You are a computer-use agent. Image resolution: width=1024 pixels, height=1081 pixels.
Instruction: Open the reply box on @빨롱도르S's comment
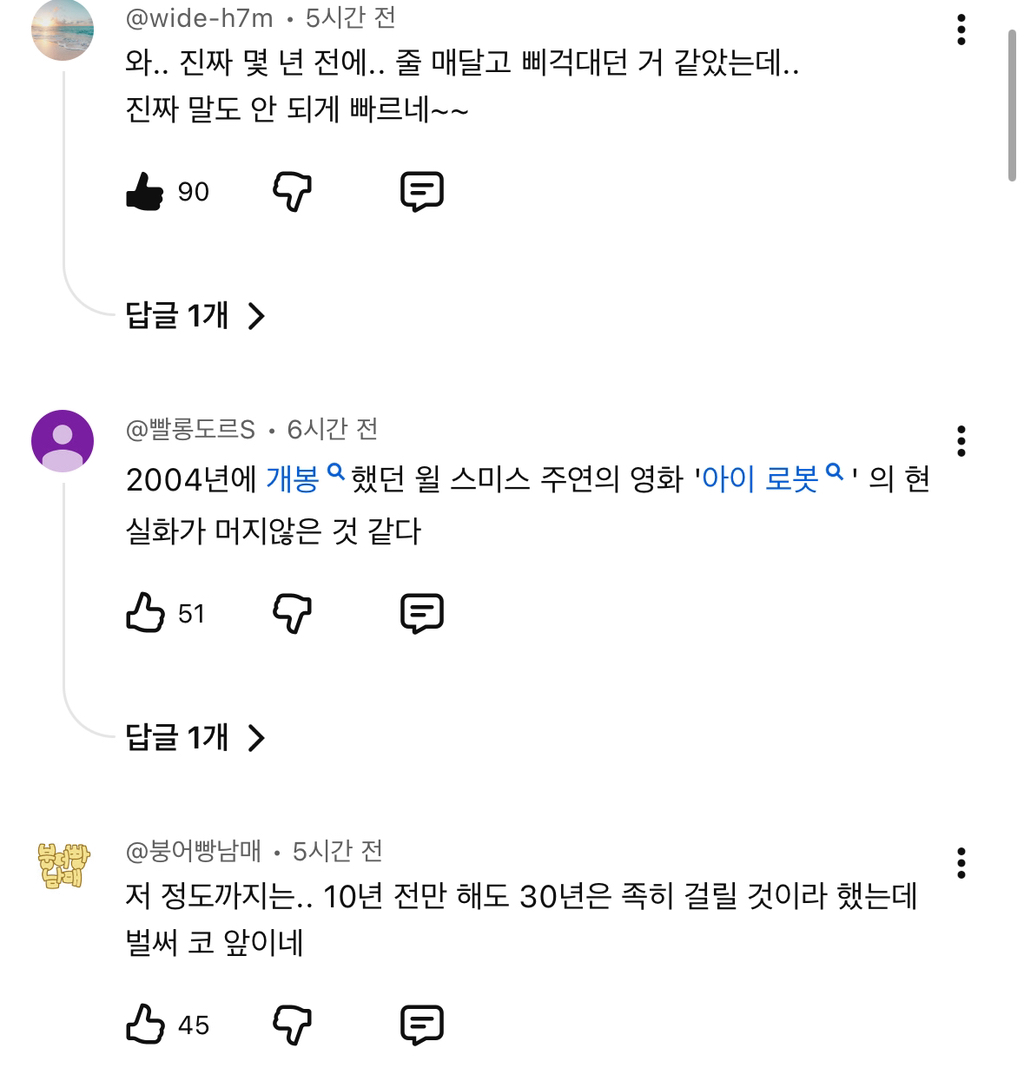421,613
